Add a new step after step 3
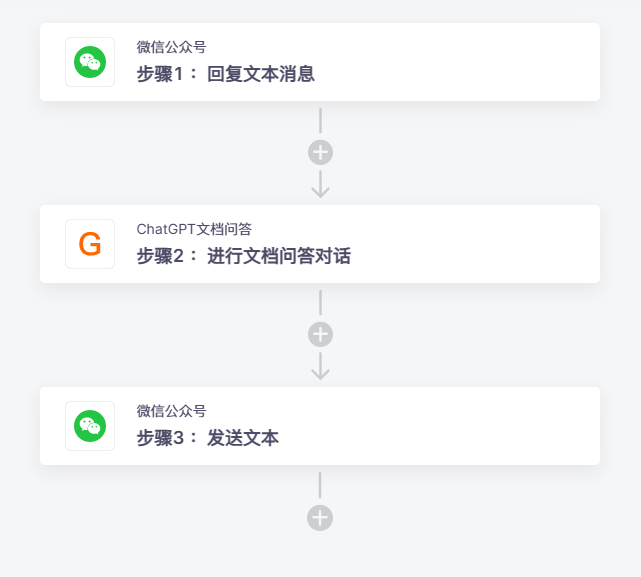This screenshot has height=577, width=641. pos(320,518)
